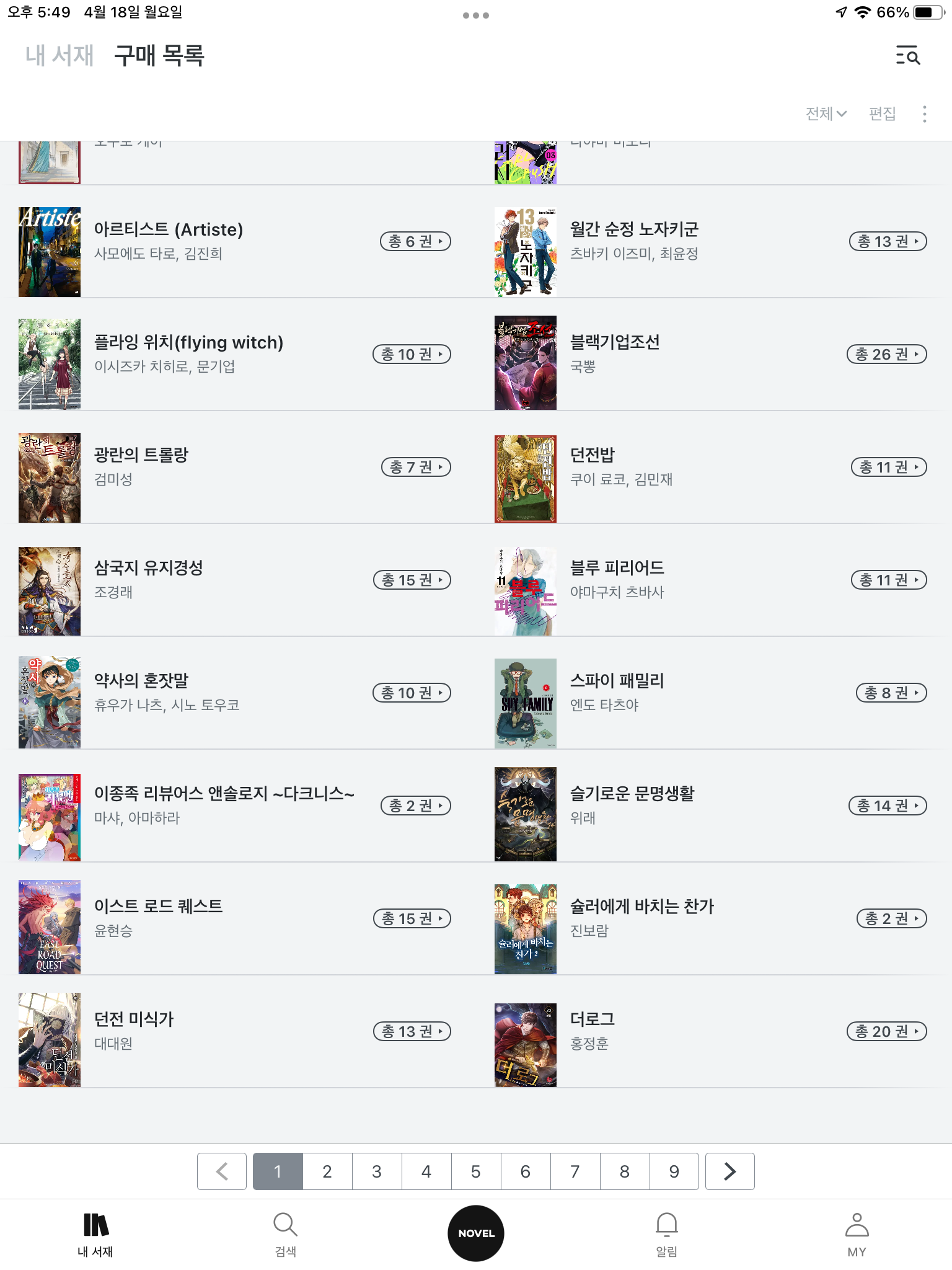Tap the NOVEL center button
Screen dimensions: 952x1270
tap(476, 1233)
